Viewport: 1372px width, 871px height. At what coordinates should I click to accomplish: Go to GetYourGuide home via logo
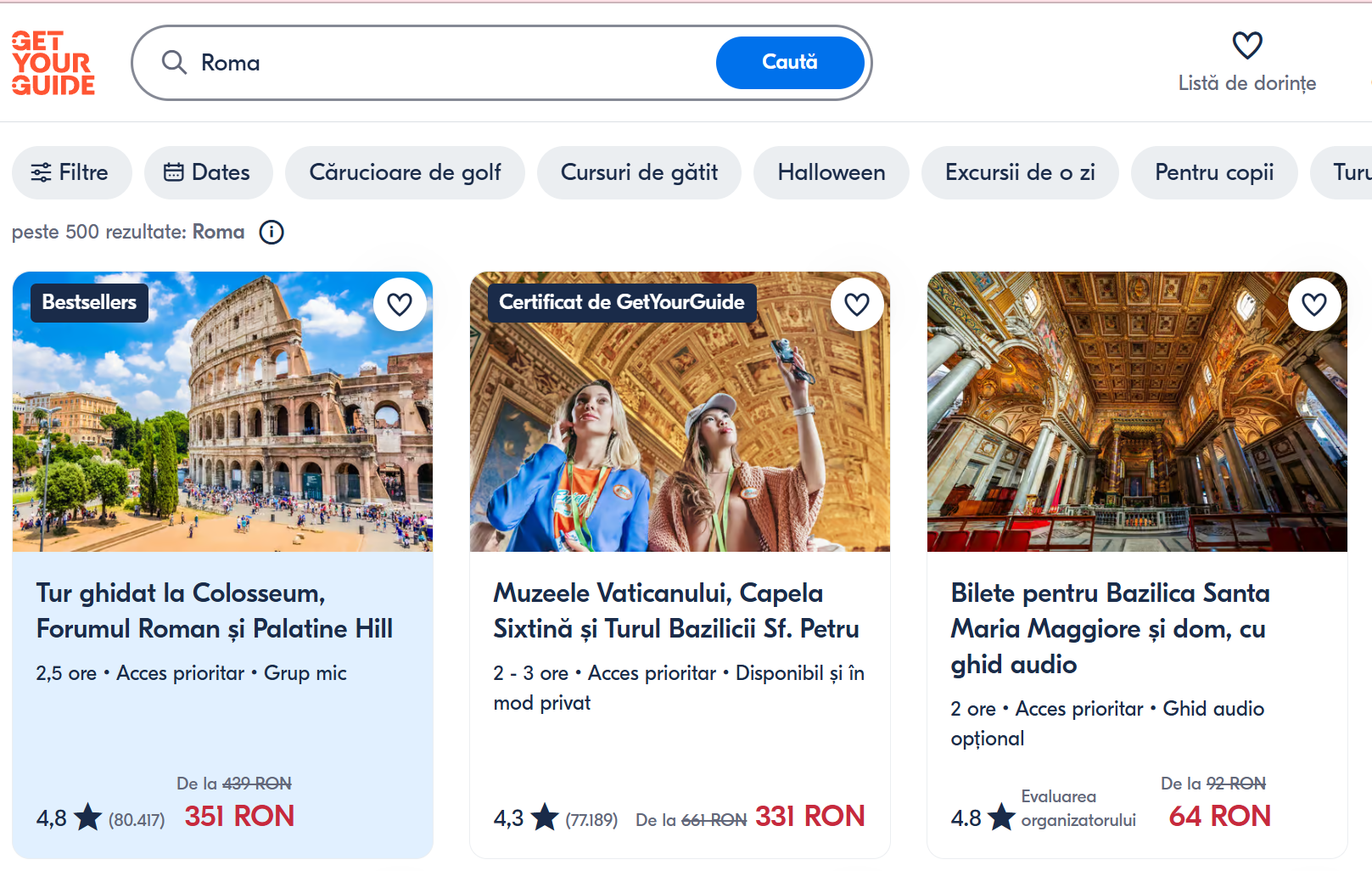[x=53, y=63]
